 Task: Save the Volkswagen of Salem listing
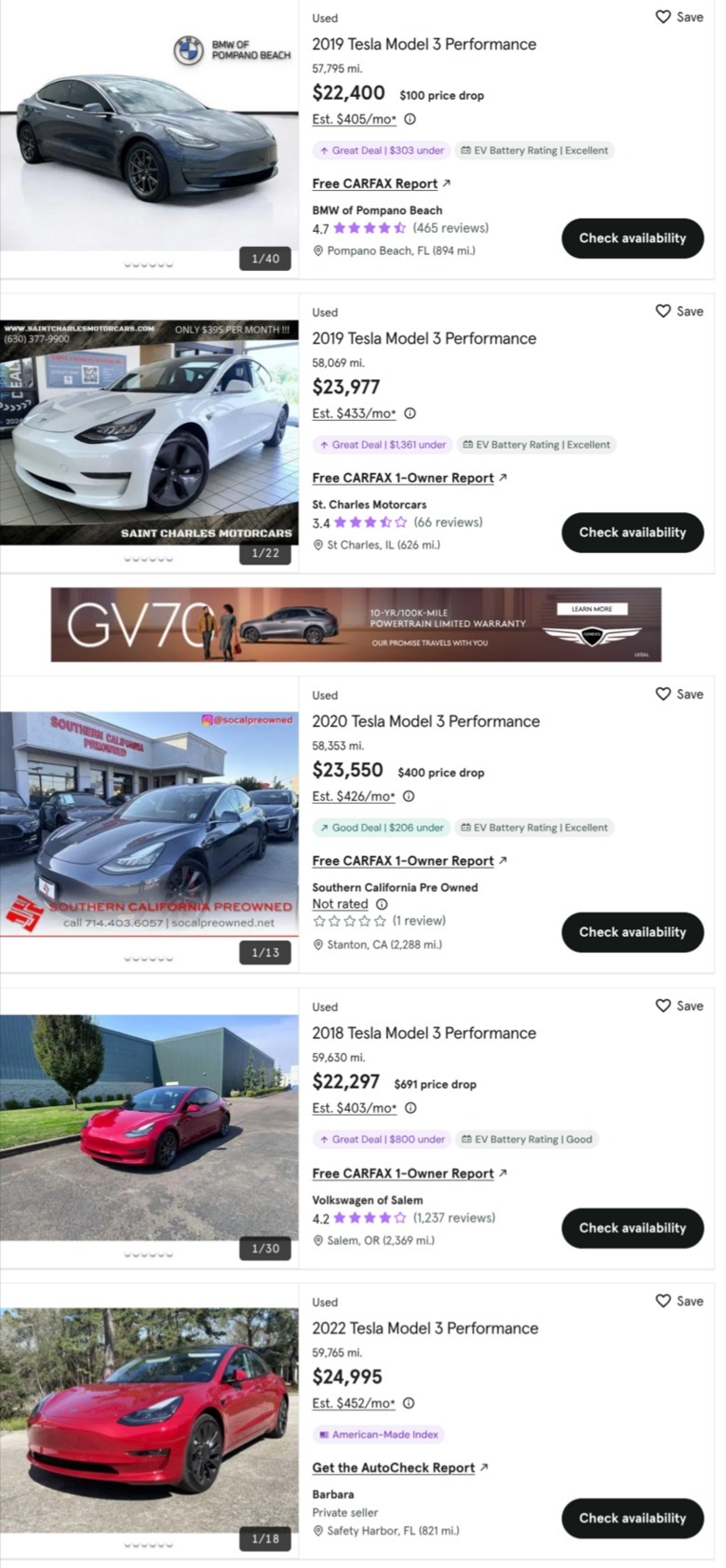coord(679,1006)
